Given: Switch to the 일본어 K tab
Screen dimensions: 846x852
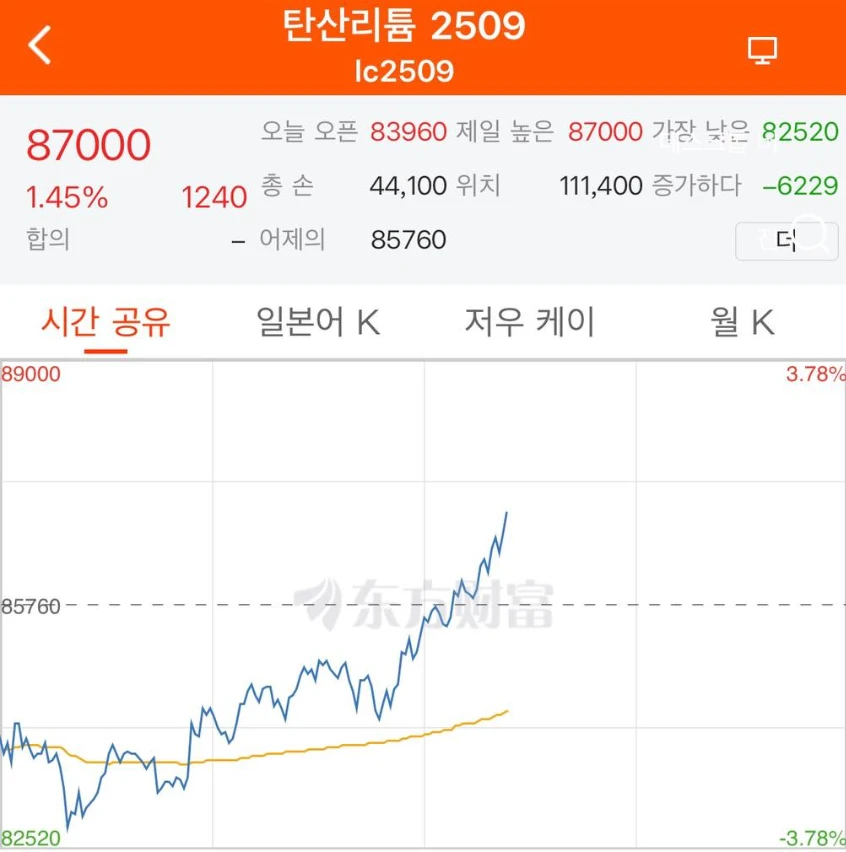Looking at the screenshot, I should (x=318, y=322).
